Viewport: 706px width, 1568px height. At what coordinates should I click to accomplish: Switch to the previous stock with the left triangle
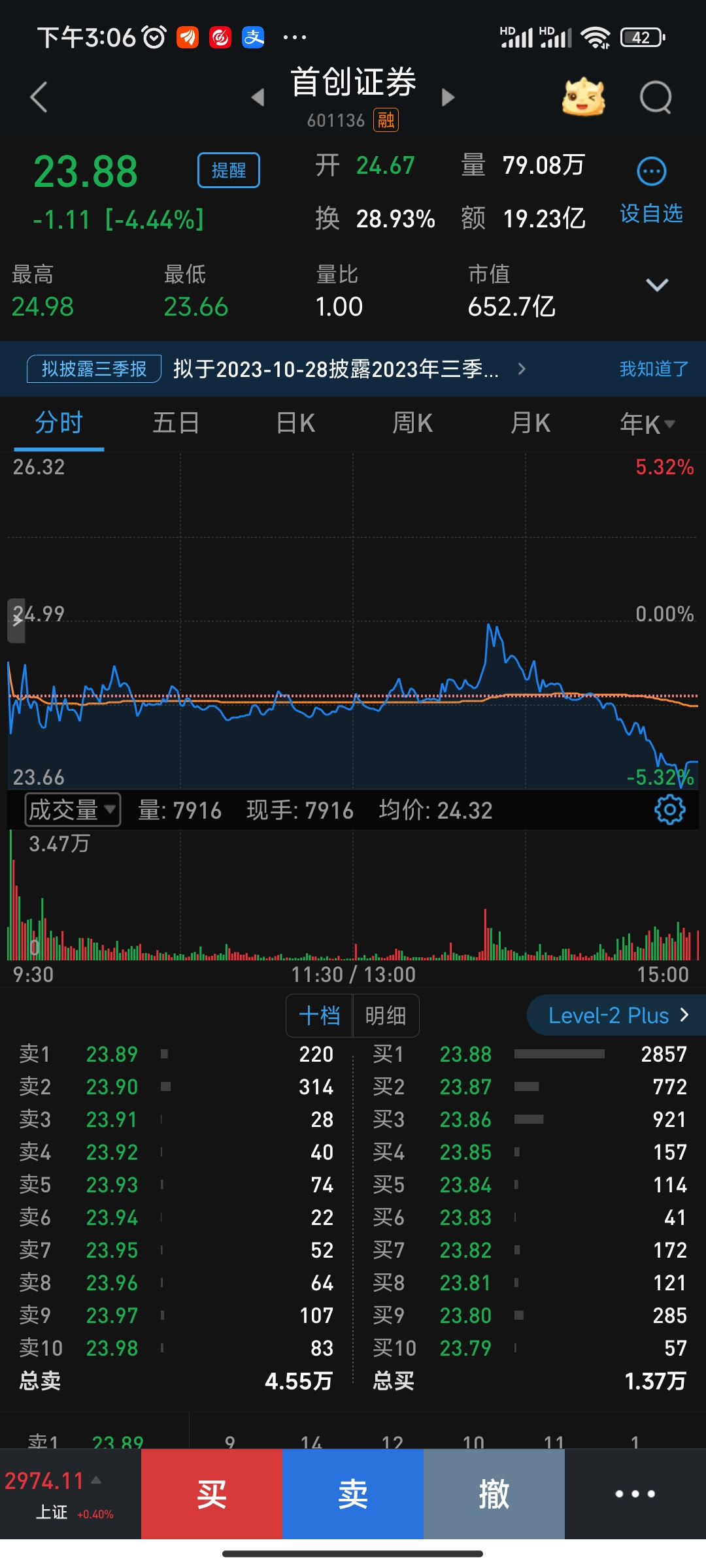coord(258,97)
